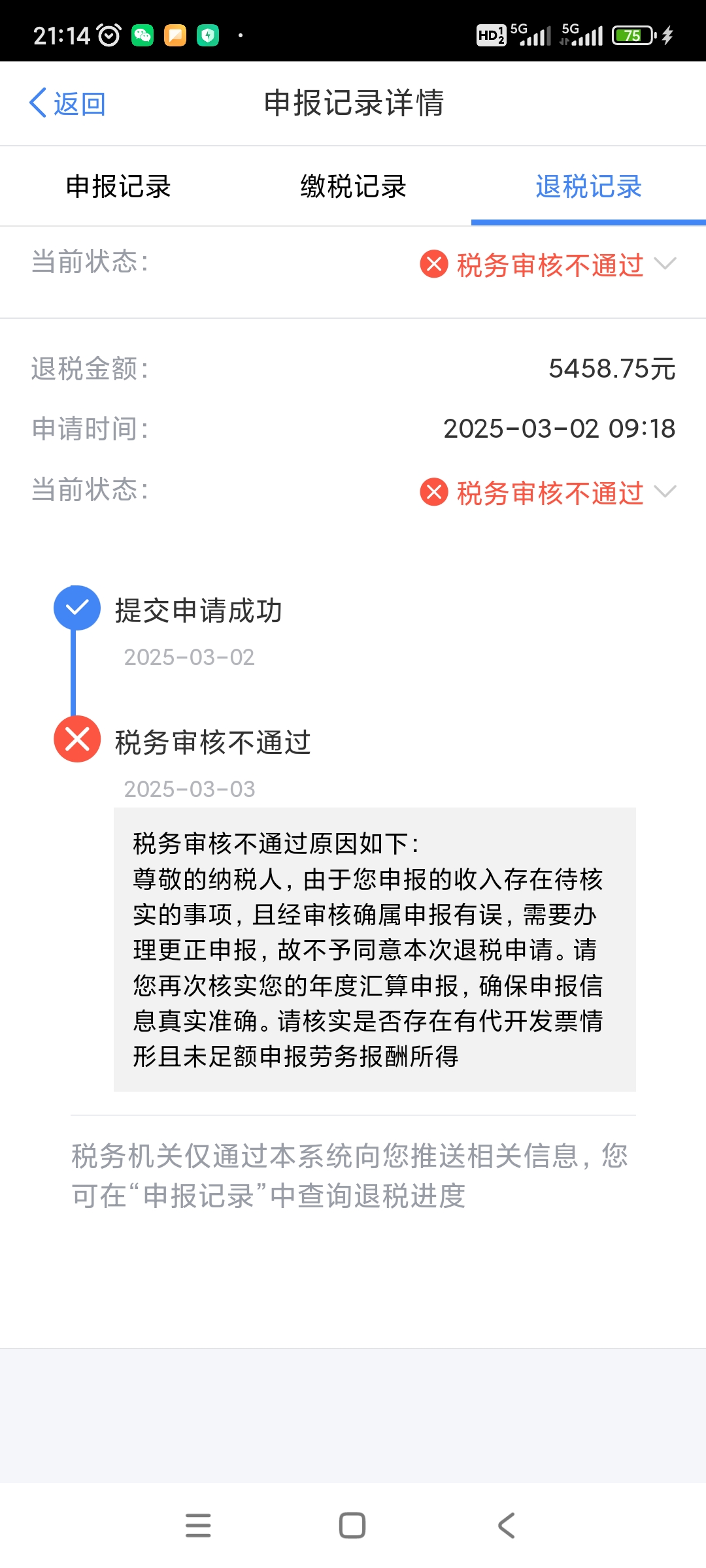Expand the top 税务审核不通过 status chevron
Screen dimensions: 706x1568
coord(665,264)
